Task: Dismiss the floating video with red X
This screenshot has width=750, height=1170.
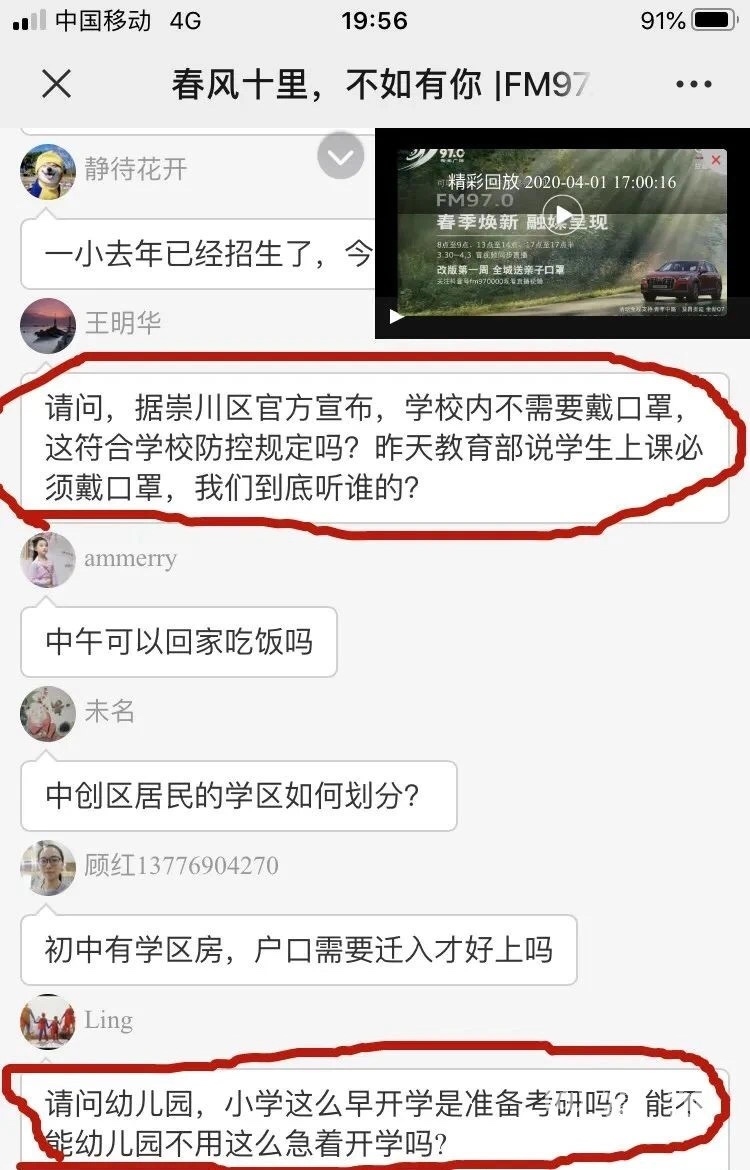Action: [x=716, y=159]
